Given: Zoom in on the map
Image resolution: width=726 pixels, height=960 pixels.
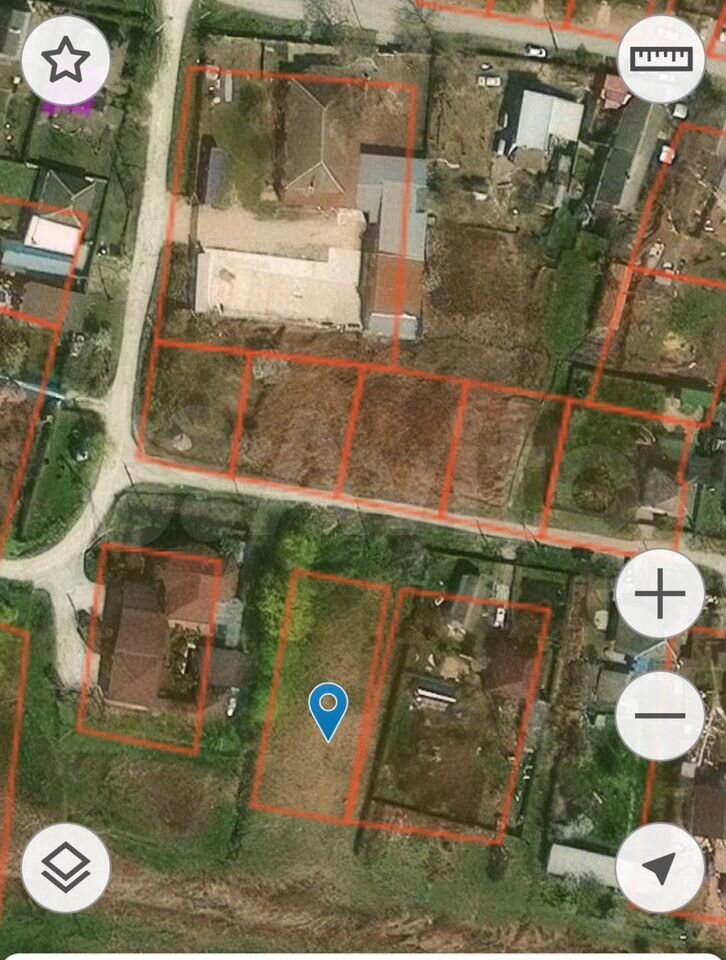Looking at the screenshot, I should coord(659,597).
